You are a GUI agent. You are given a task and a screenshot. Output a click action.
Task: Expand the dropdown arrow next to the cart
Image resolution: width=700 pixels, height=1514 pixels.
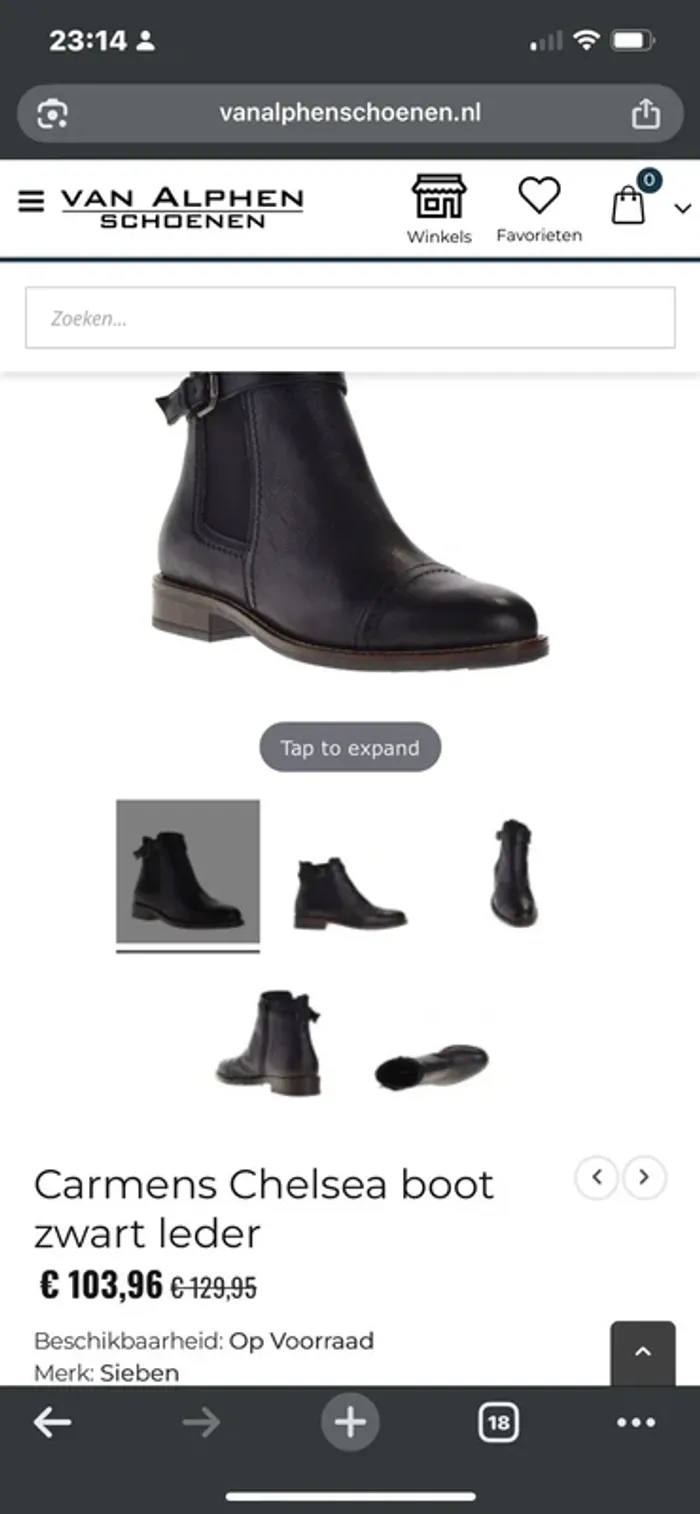(x=683, y=209)
